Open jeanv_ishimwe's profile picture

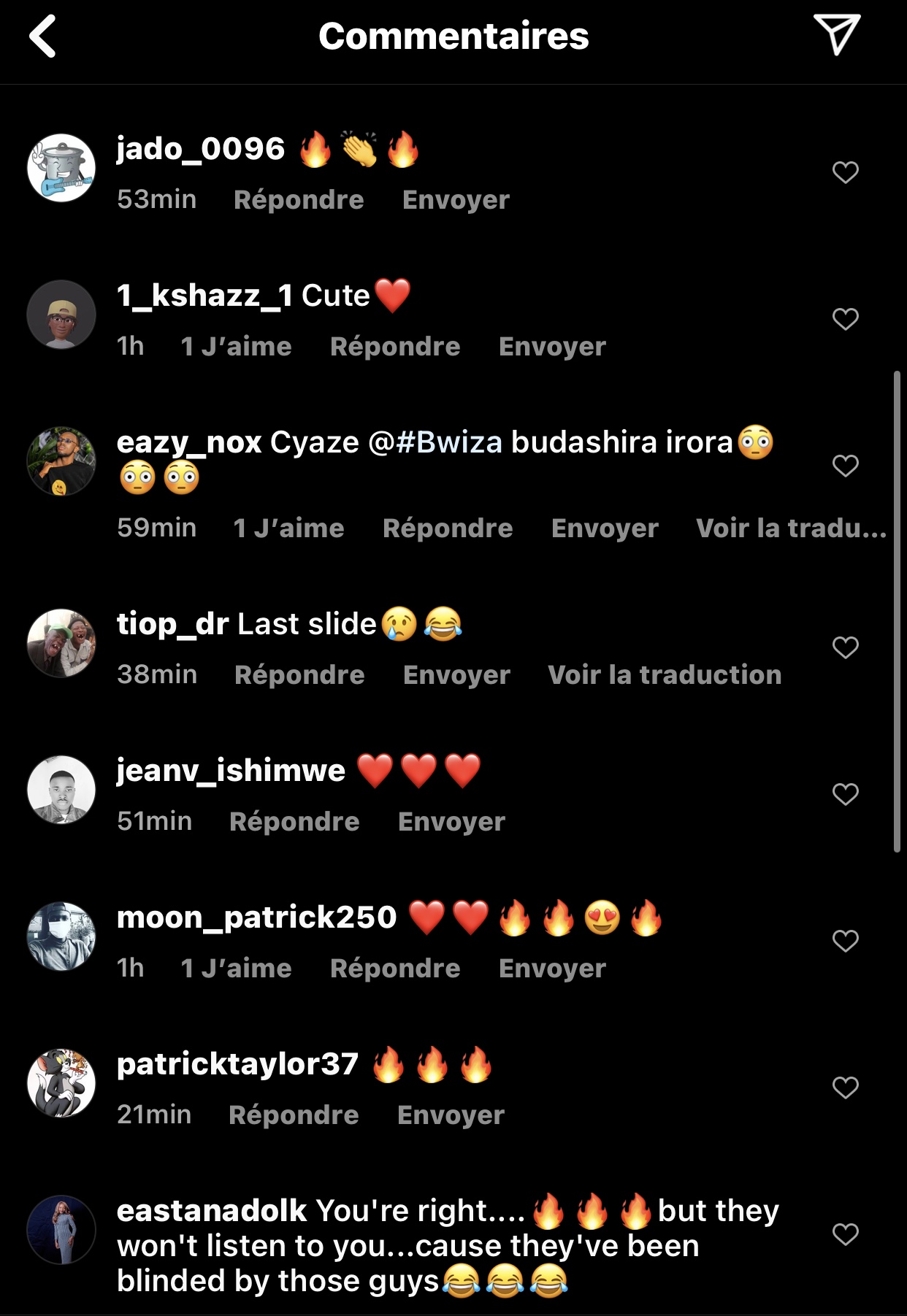(x=61, y=790)
